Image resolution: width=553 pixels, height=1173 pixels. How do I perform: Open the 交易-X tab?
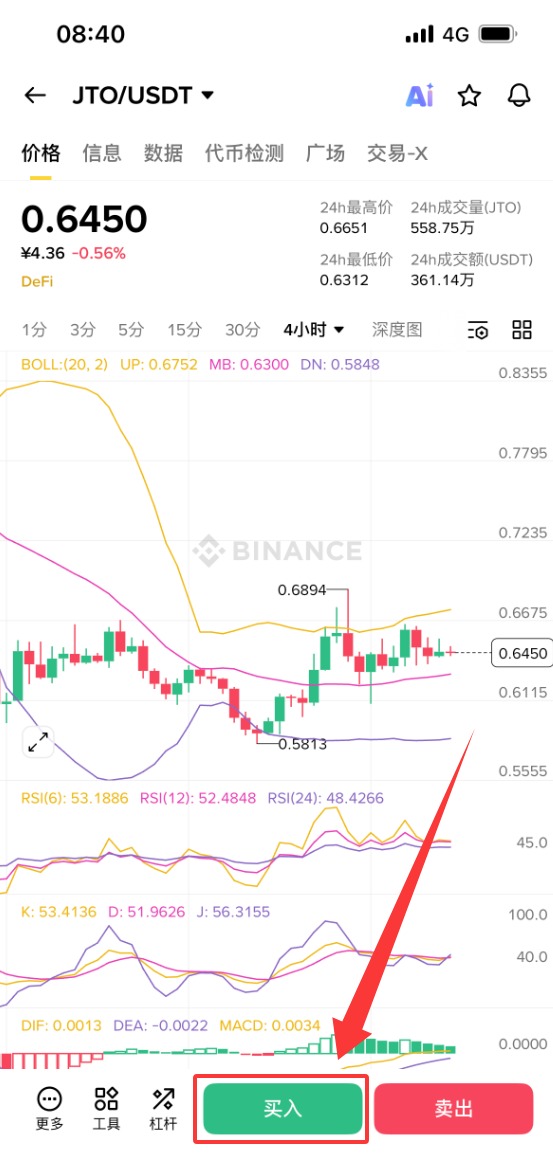pos(397,153)
